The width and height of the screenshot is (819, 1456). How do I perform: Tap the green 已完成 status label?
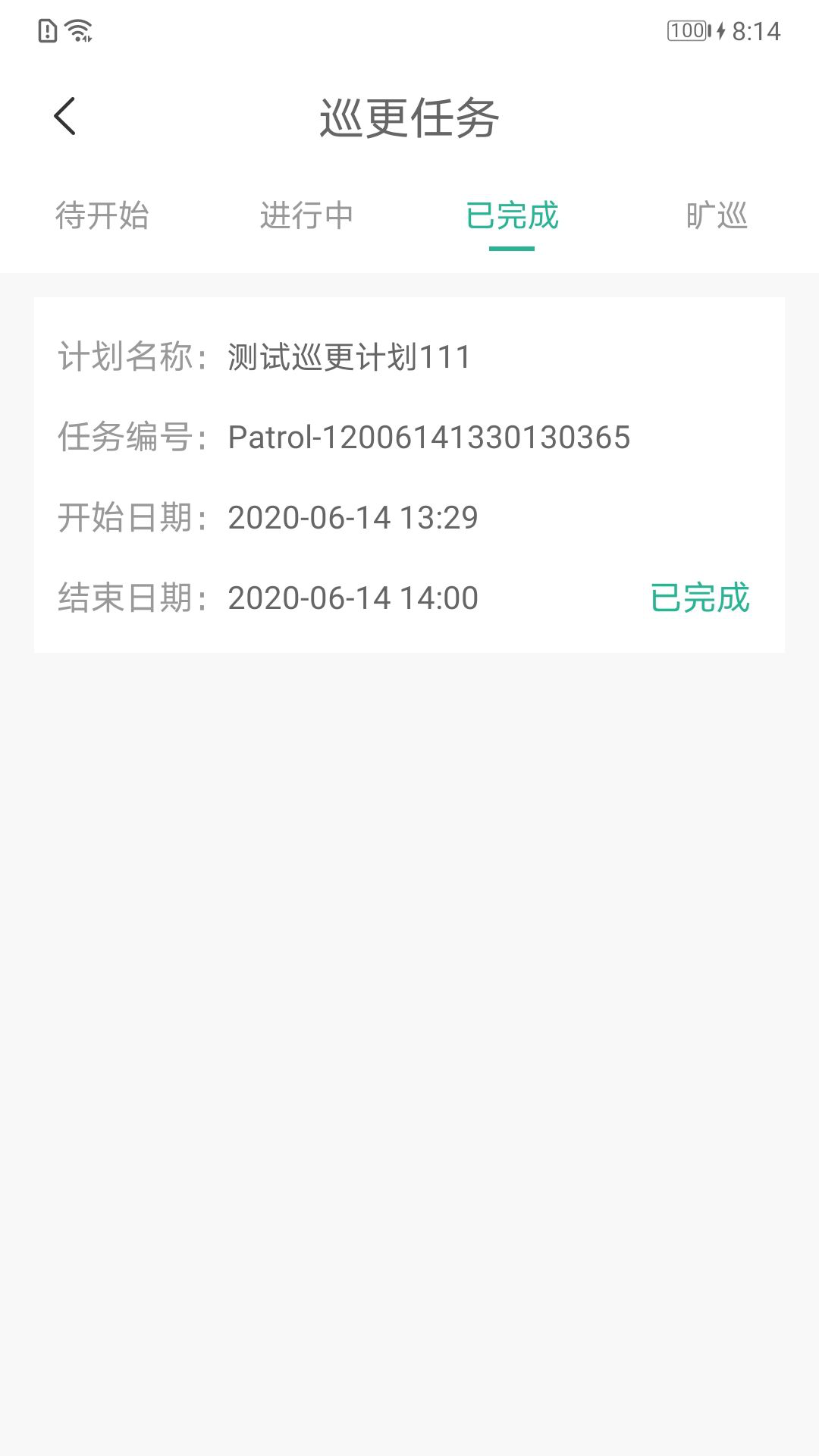click(x=700, y=598)
